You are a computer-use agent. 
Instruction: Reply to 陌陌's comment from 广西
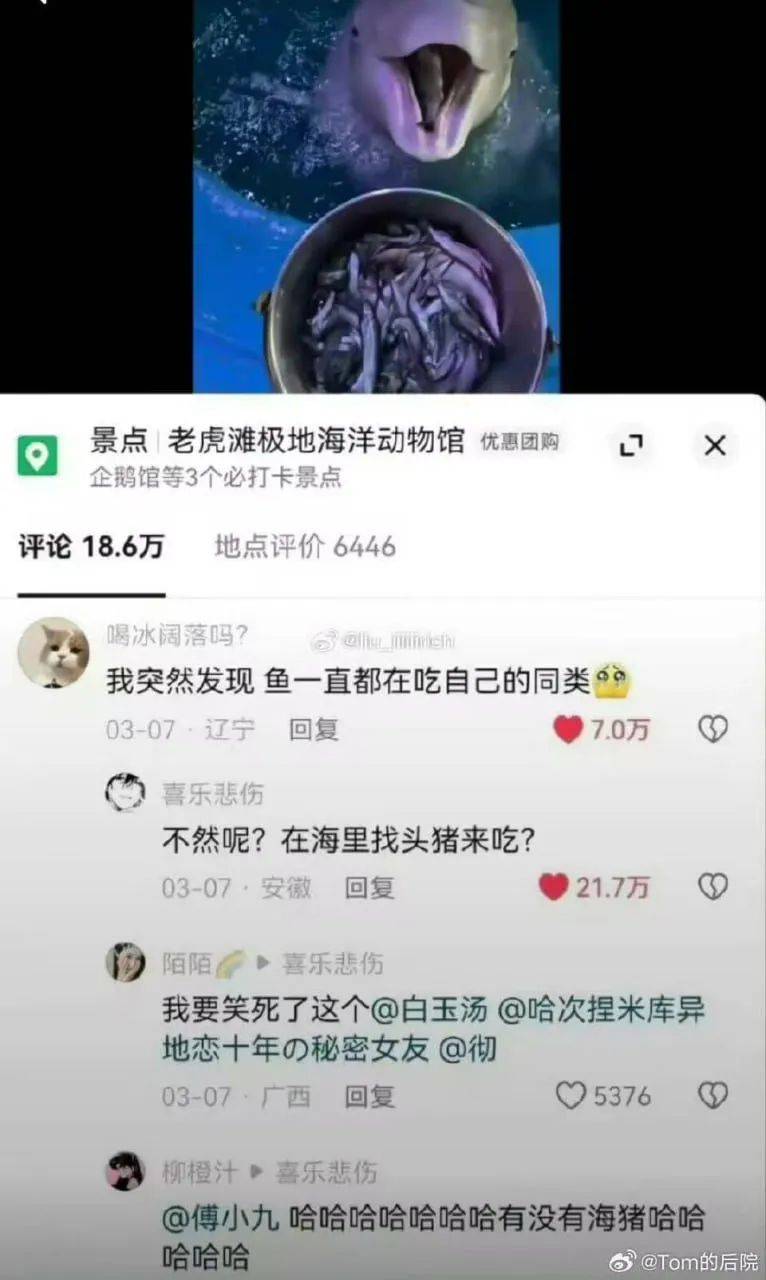point(369,1096)
